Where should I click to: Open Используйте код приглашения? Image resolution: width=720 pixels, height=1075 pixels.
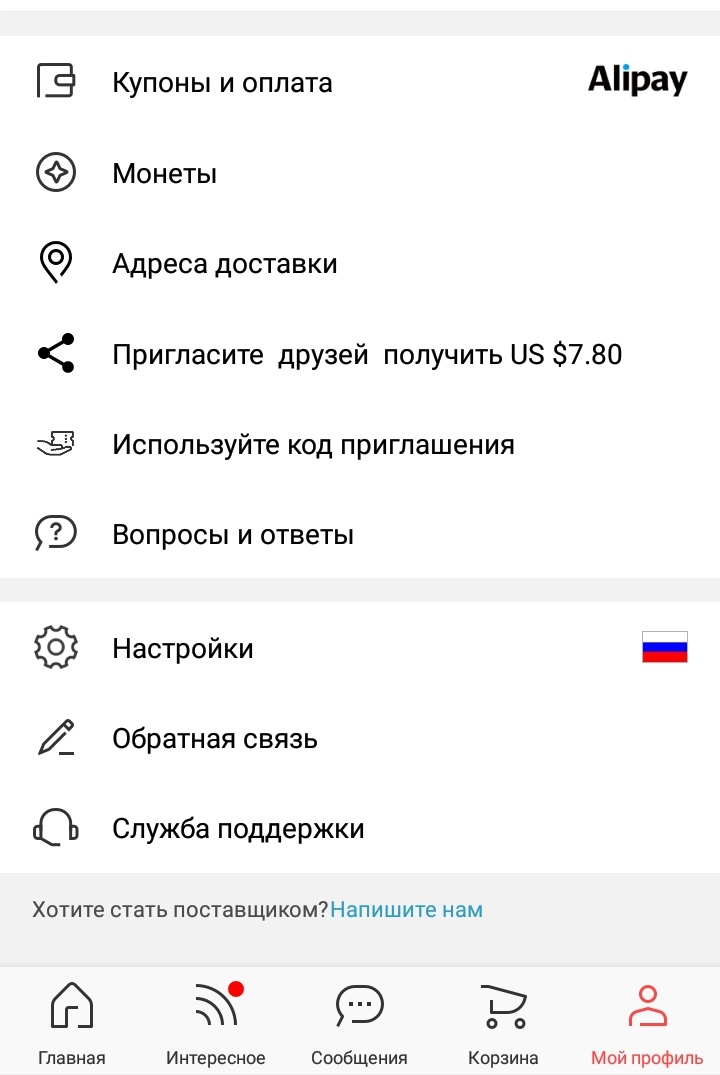click(x=360, y=444)
